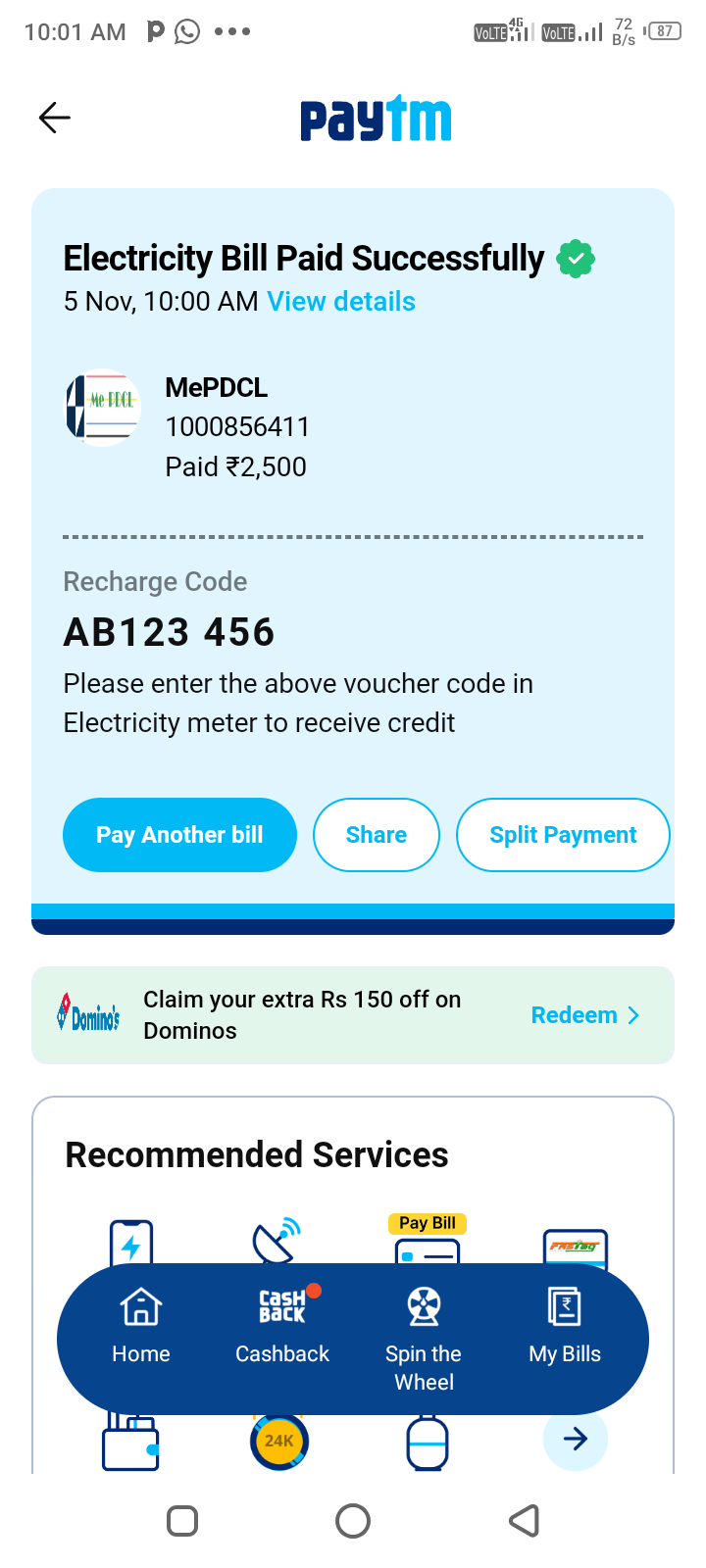Open the Cashback tab
The height and width of the screenshot is (1568, 706).
tap(282, 1327)
